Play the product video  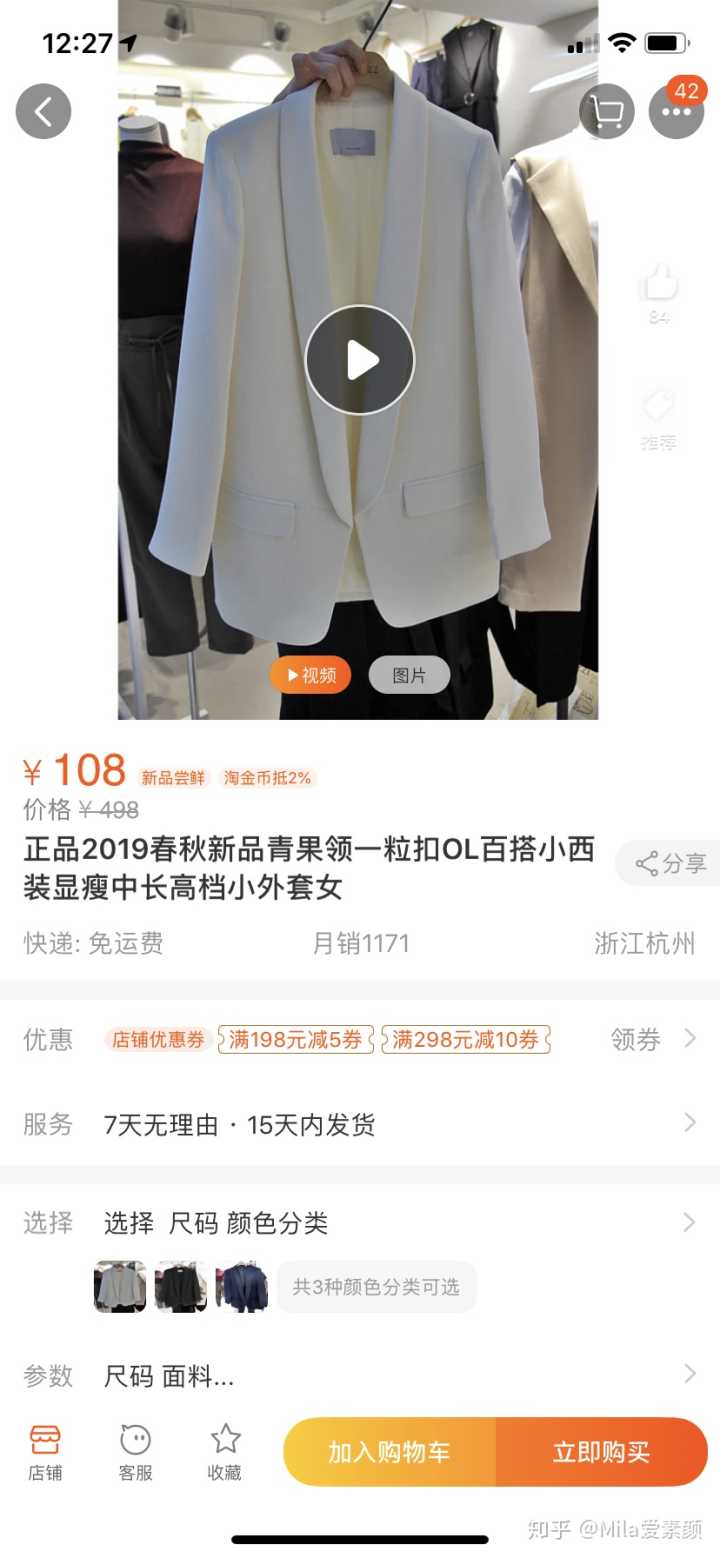coord(360,360)
